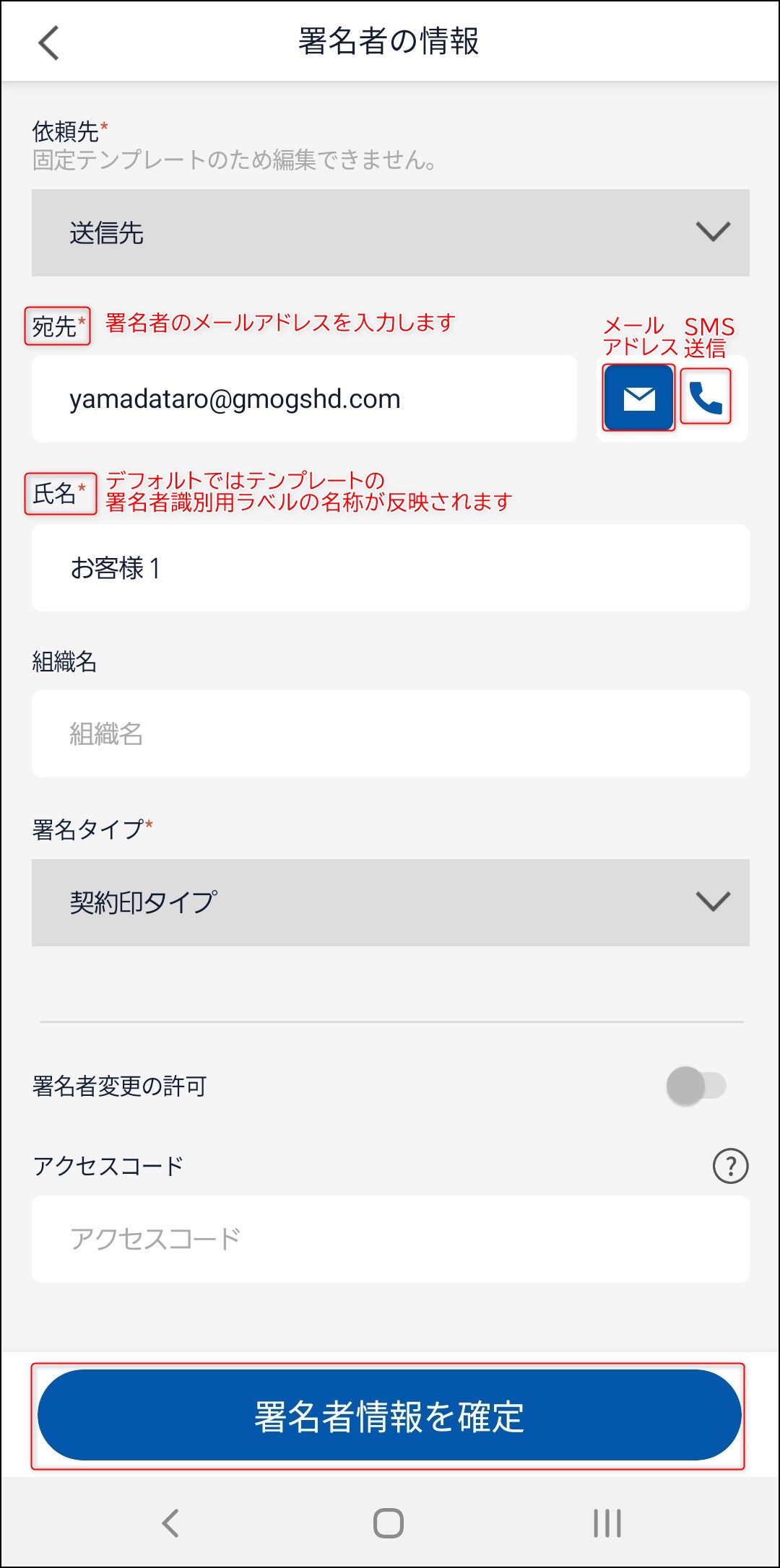Switch to SMS phone delivery icon
This screenshot has width=780, height=1568.
706,396
